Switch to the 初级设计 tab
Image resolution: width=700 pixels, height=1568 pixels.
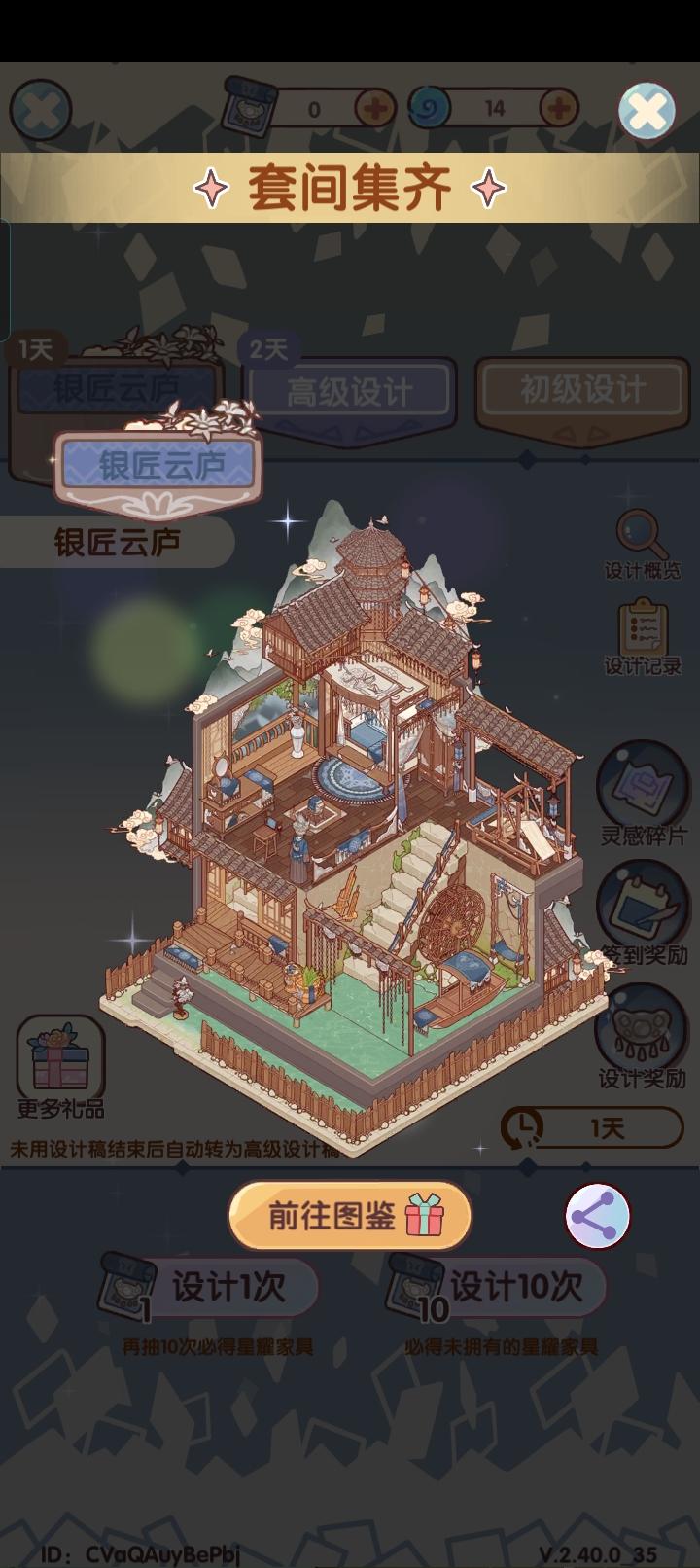click(580, 389)
